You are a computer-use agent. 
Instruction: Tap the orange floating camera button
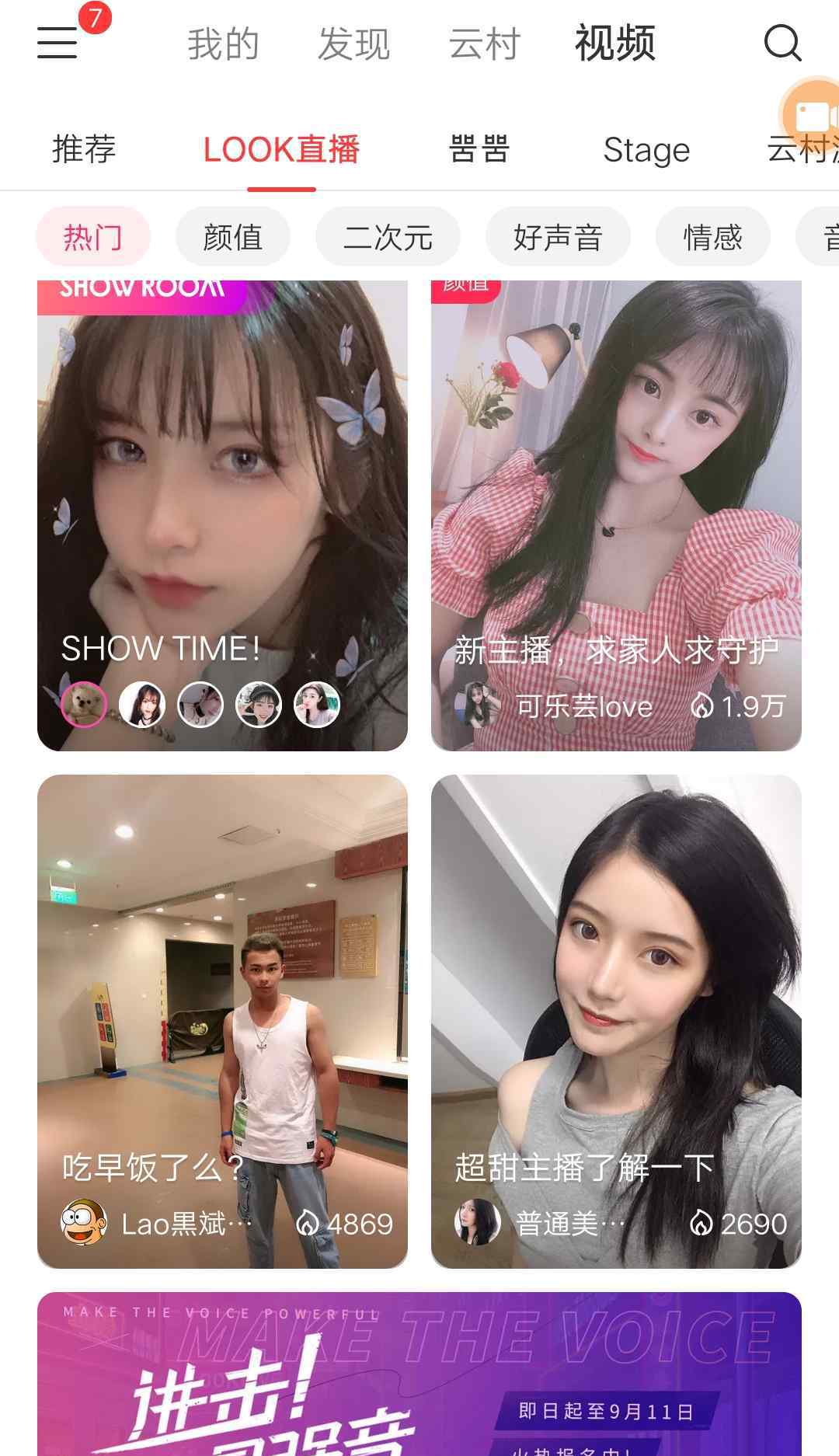(x=812, y=117)
